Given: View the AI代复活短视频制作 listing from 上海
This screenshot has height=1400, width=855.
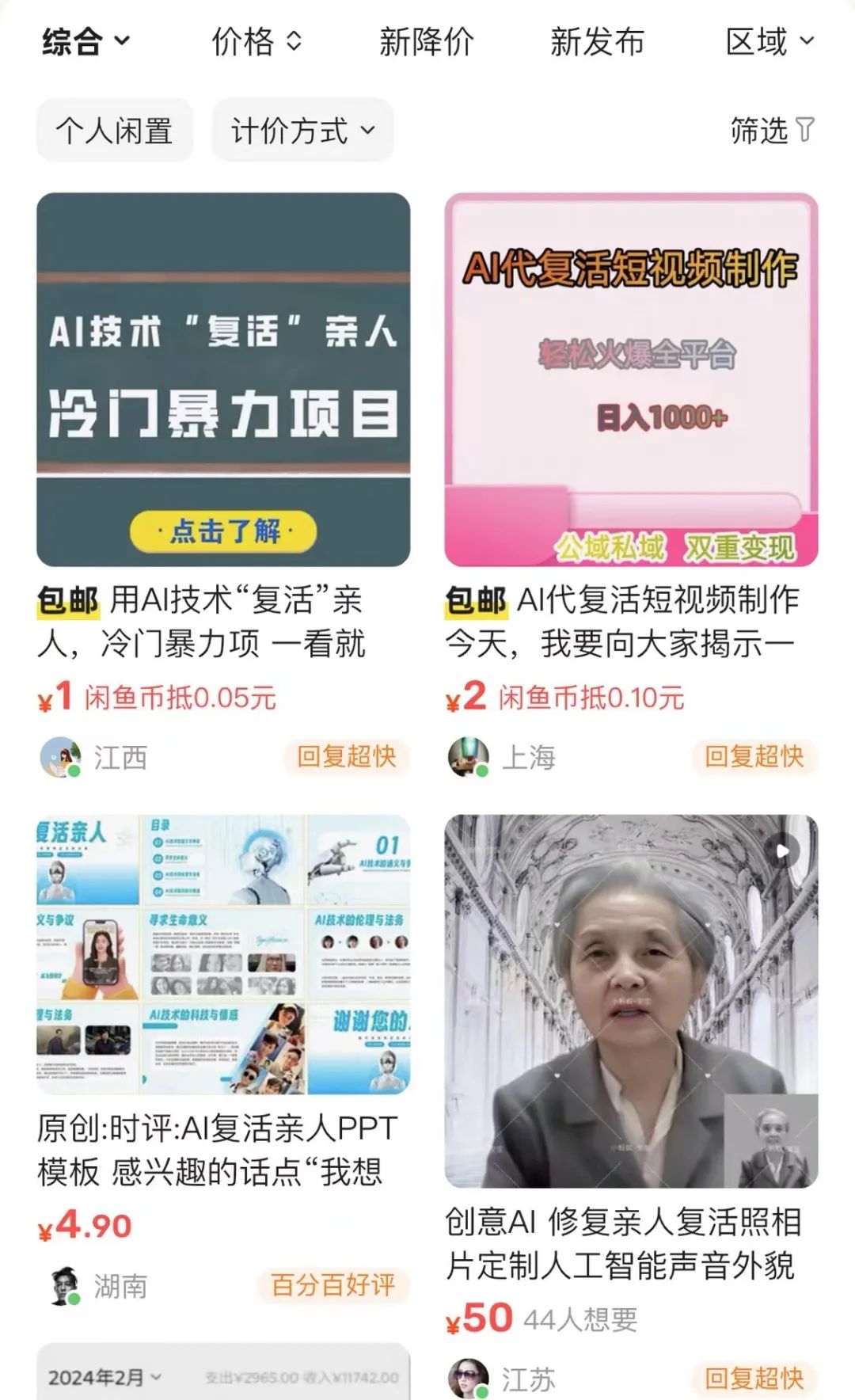Looking at the screenshot, I should click(x=631, y=380).
